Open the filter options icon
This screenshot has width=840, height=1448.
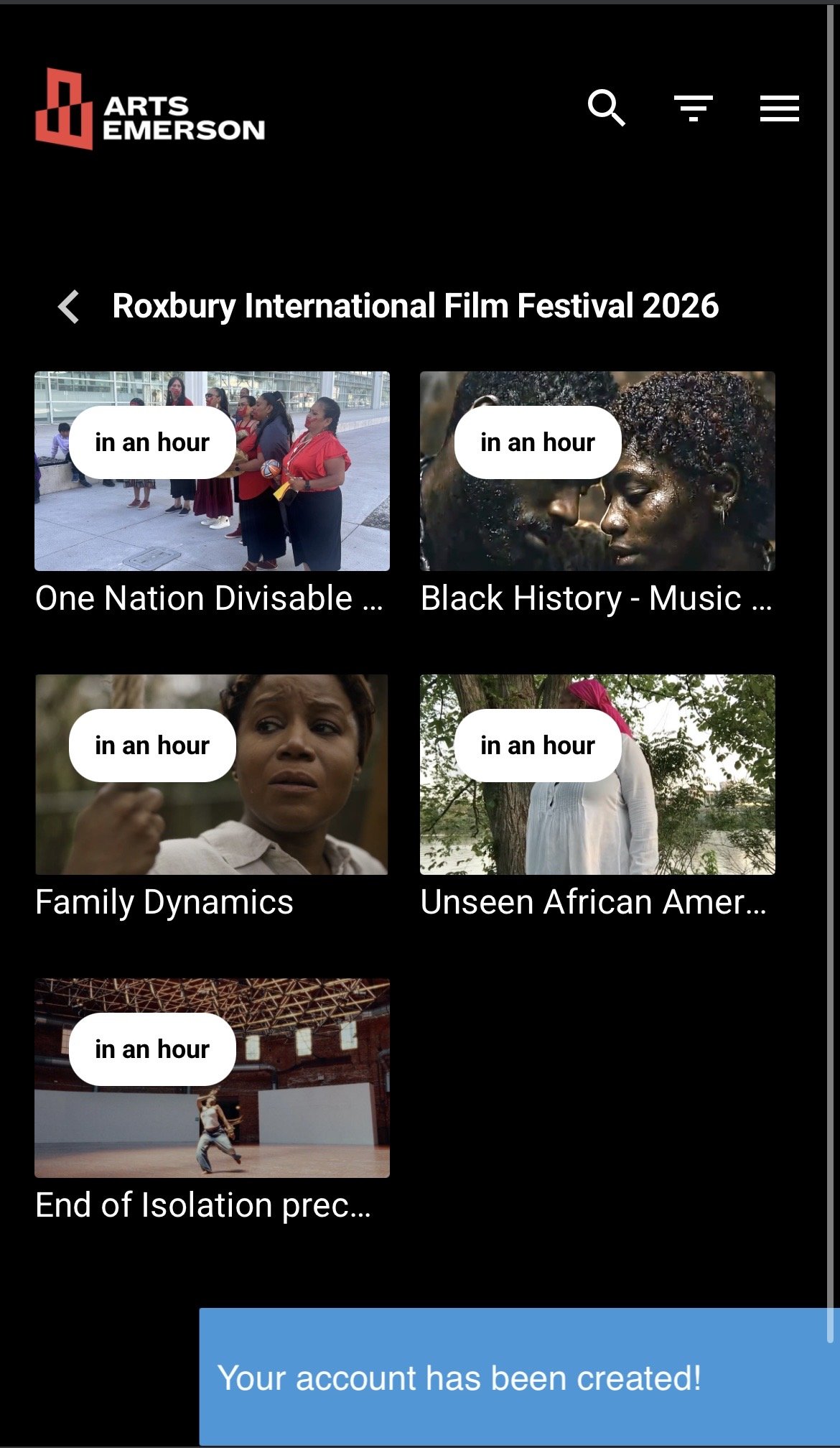tap(693, 108)
